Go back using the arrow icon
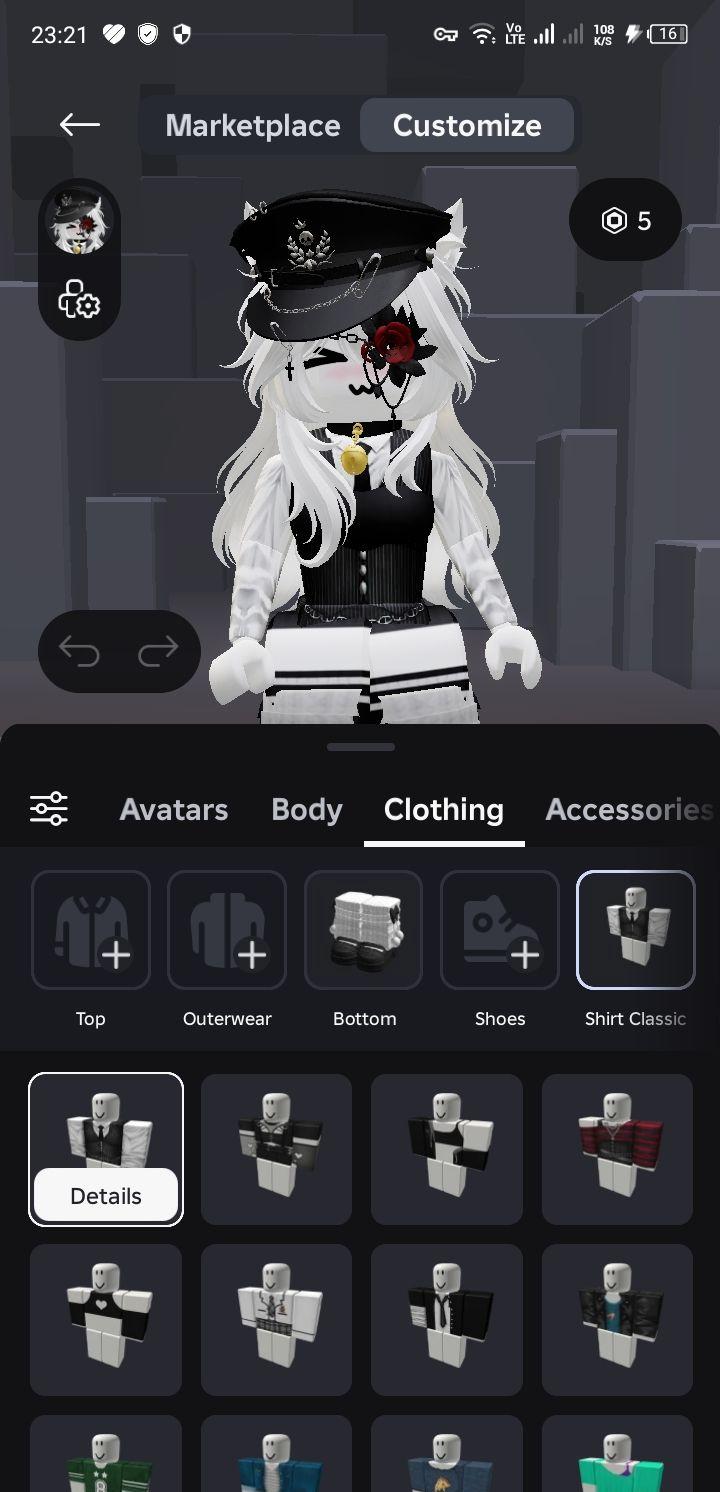 click(80, 125)
